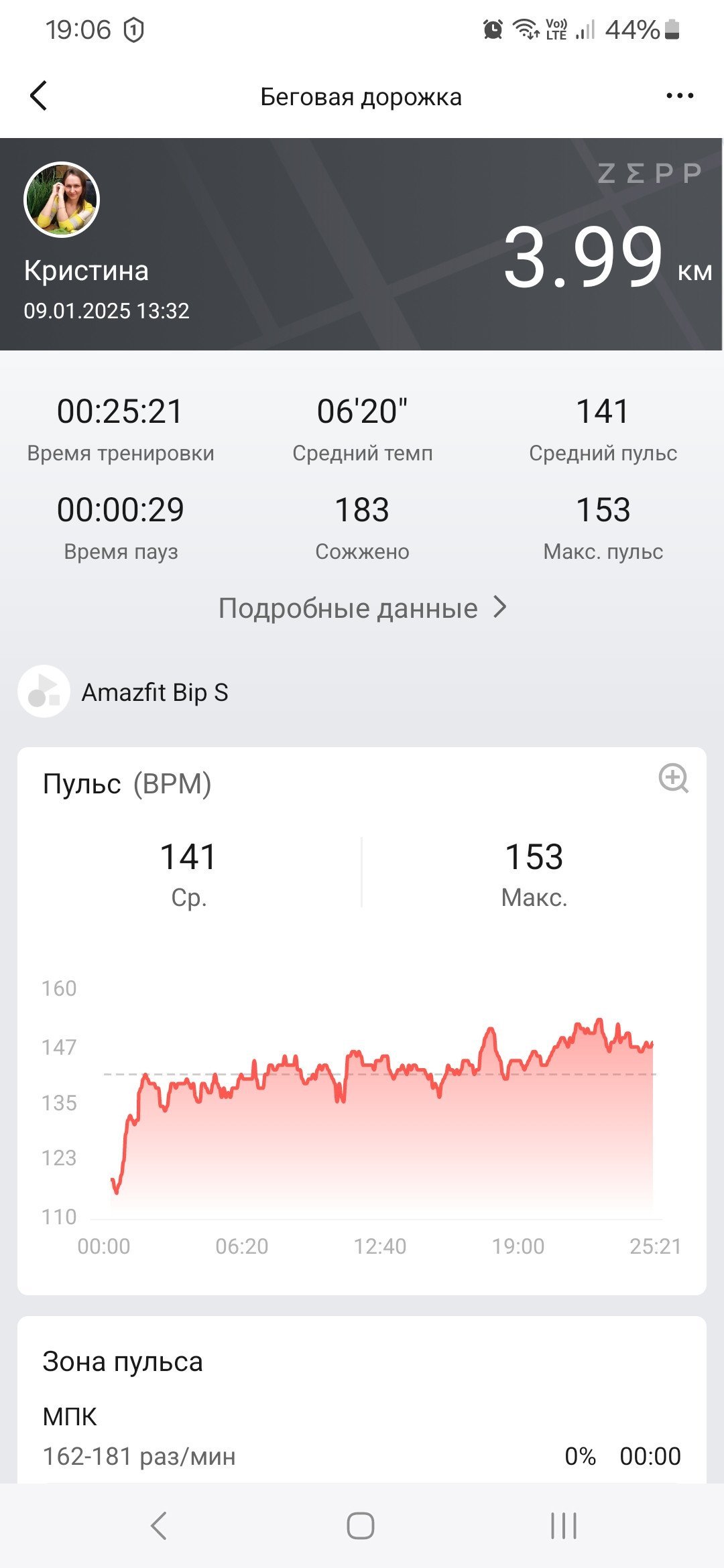
Task: Open recent apps from navigation bar
Action: (x=563, y=1526)
